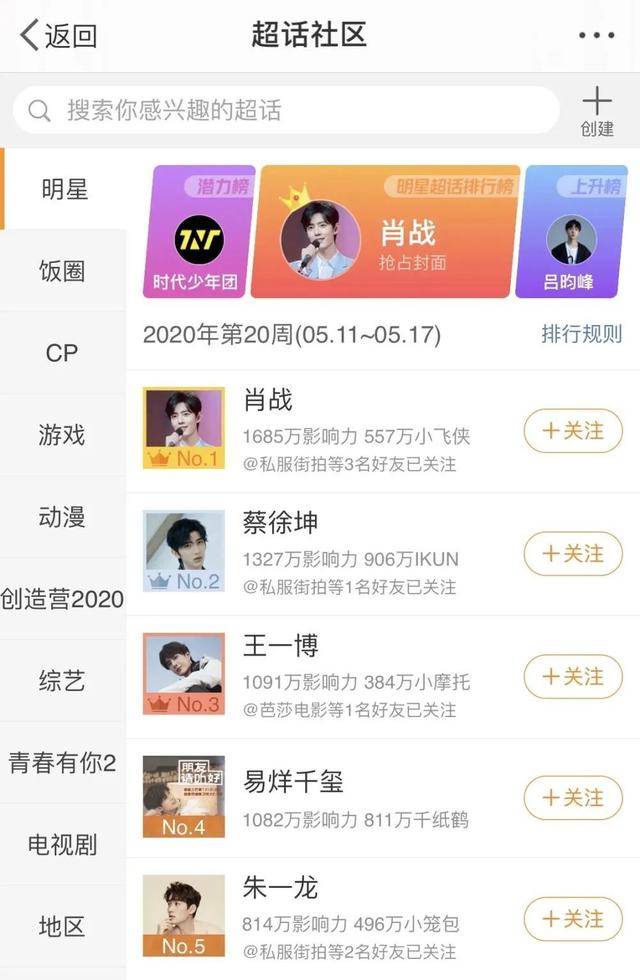Follow 肖战 super topic
Image resolution: width=640 pixels, height=980 pixels.
point(573,431)
